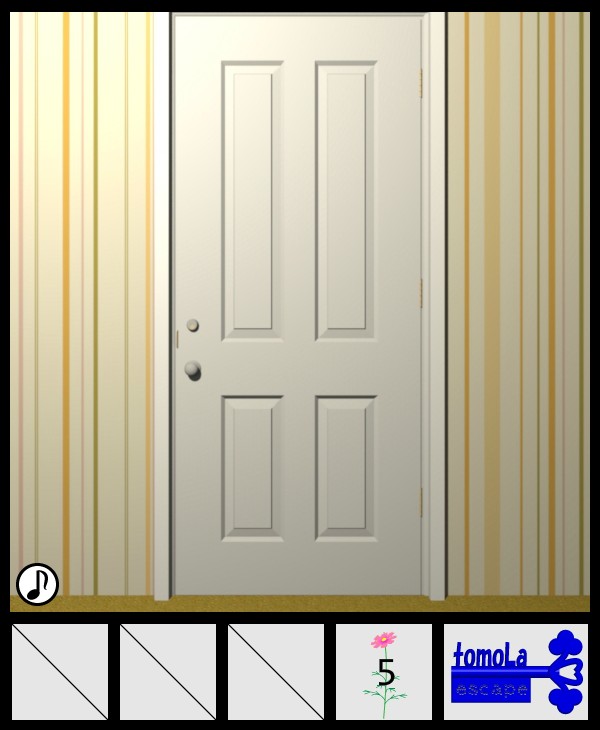Select the pink flower inventory item
This screenshot has width=600, height=730.
point(384,671)
